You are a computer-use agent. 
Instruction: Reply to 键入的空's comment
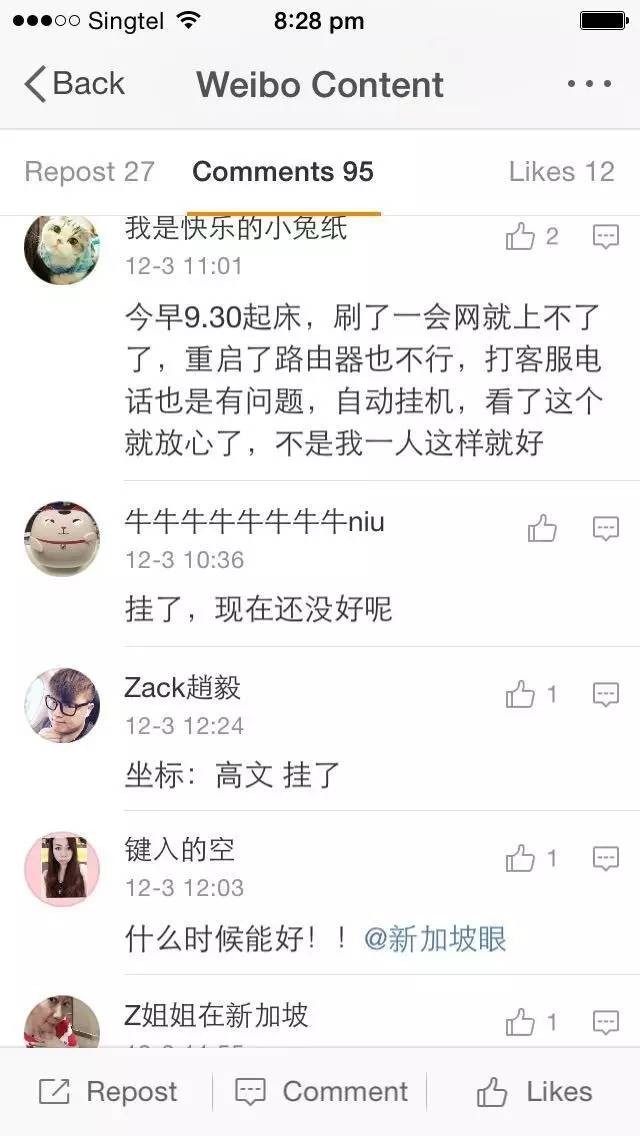pyautogui.click(x=606, y=858)
